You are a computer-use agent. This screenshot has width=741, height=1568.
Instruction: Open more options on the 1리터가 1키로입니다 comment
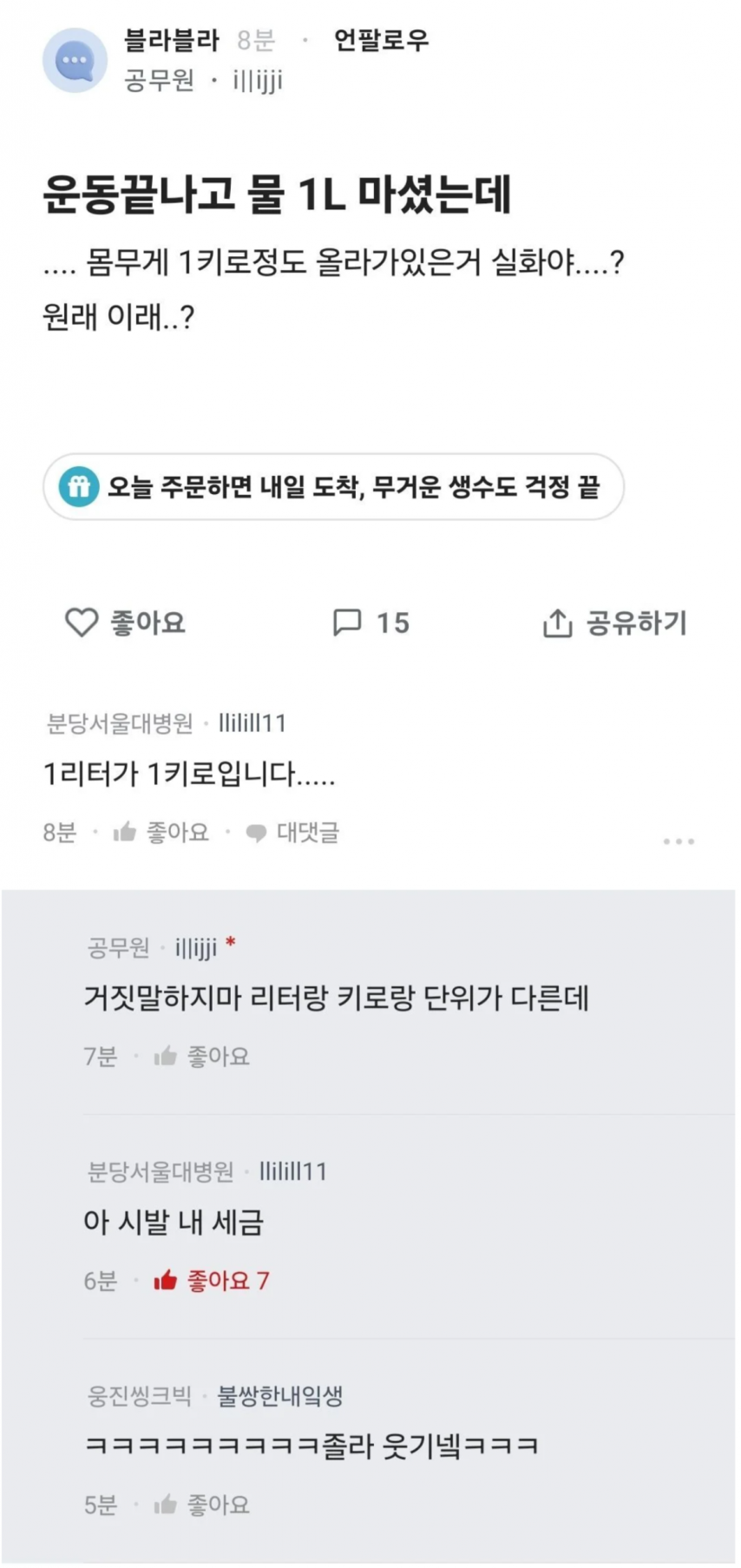(678, 840)
